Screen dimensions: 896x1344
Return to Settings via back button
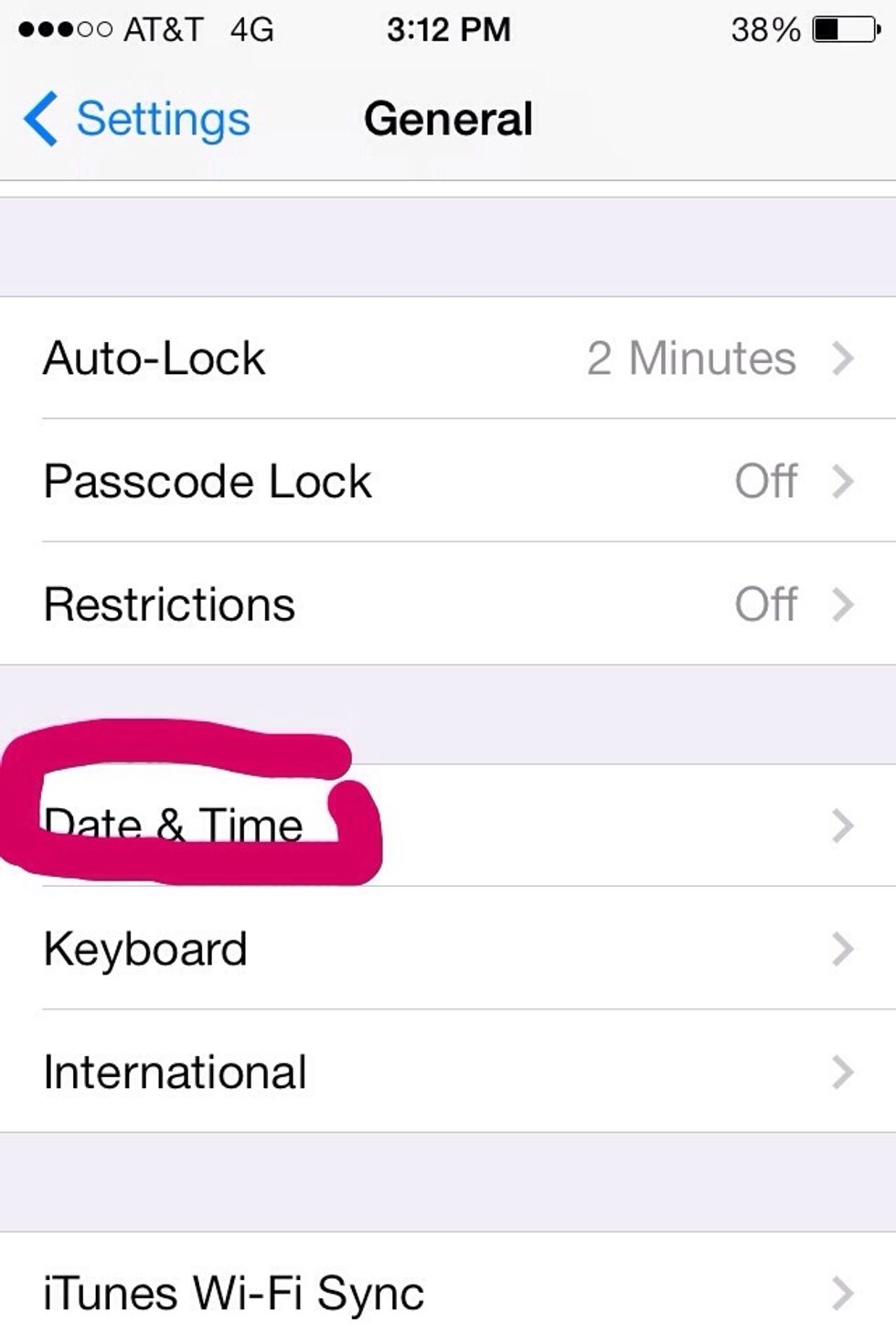137,118
